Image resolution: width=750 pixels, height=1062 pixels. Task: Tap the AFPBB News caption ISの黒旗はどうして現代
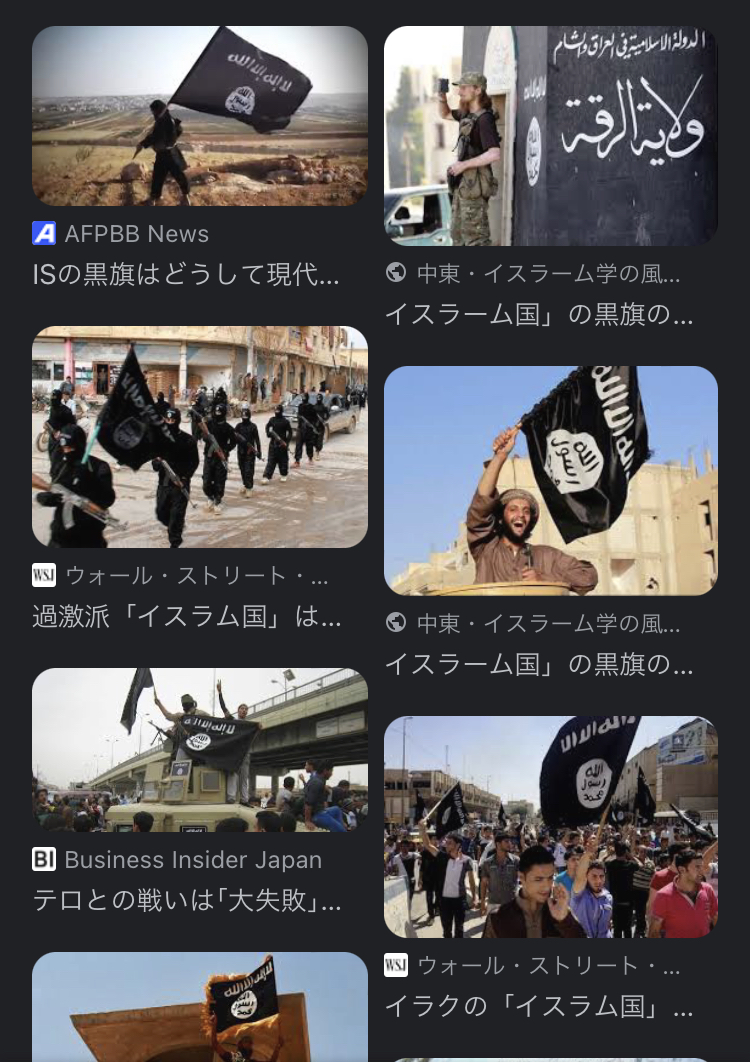pos(186,274)
